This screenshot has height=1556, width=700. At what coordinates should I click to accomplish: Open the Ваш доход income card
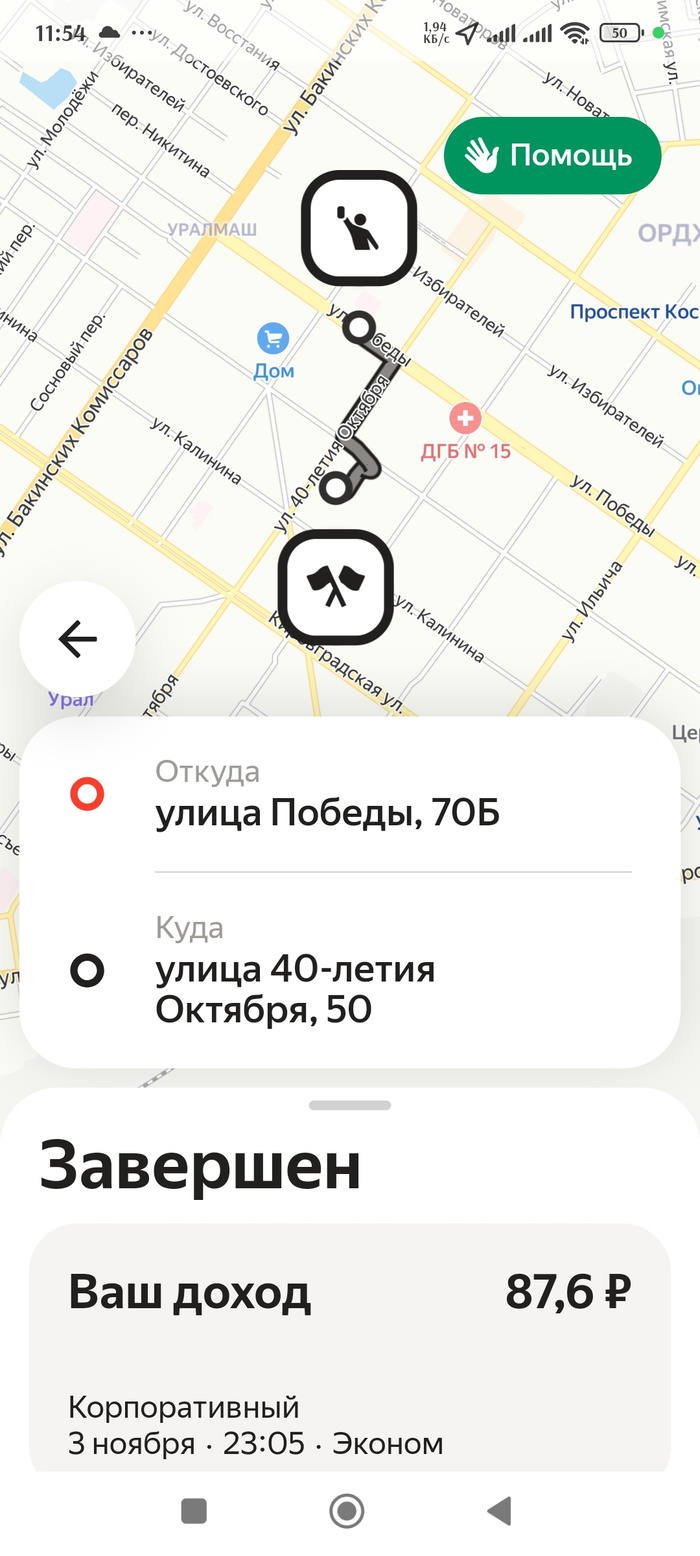pyautogui.click(x=349, y=1345)
